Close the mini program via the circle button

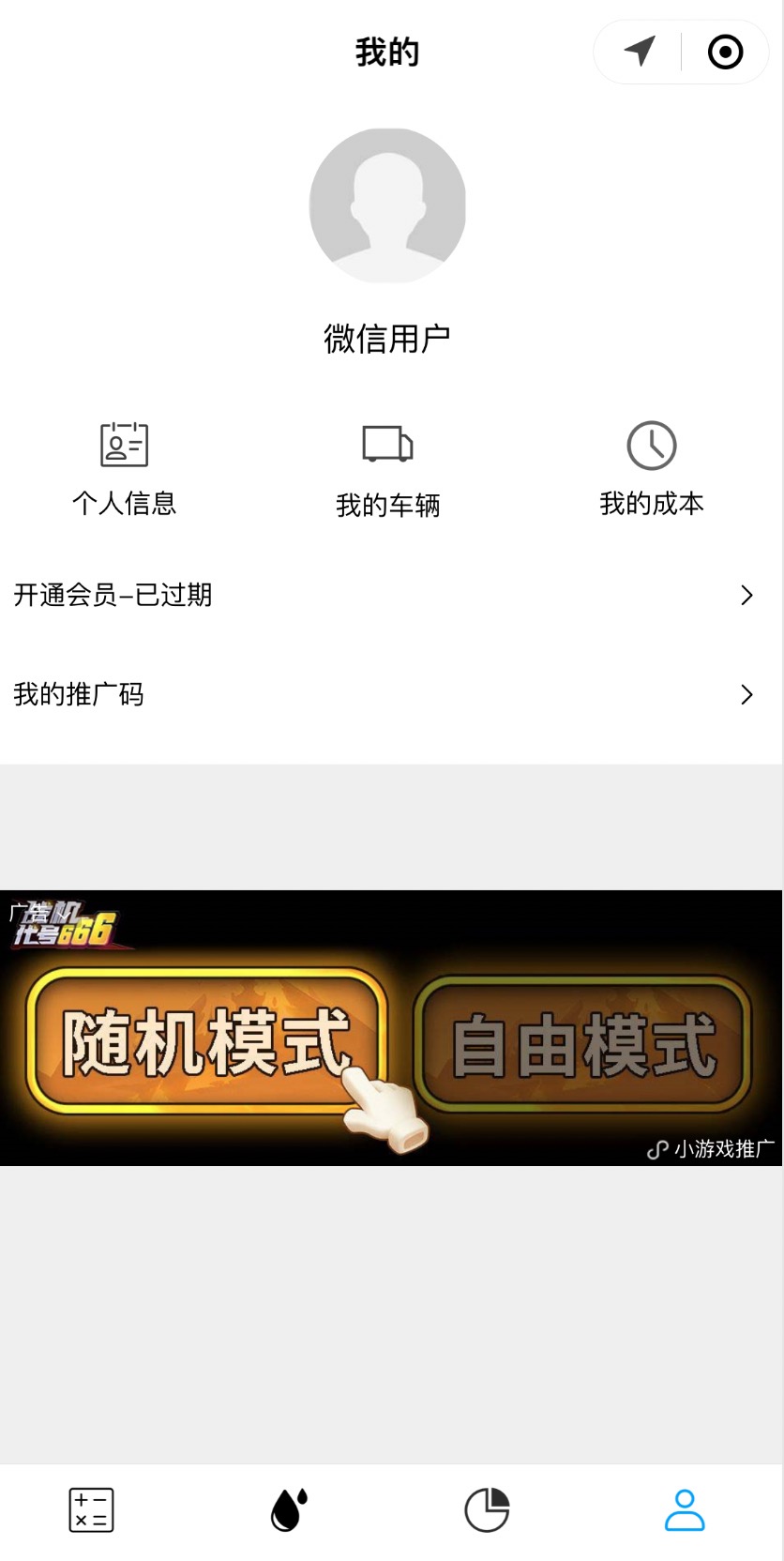[725, 52]
